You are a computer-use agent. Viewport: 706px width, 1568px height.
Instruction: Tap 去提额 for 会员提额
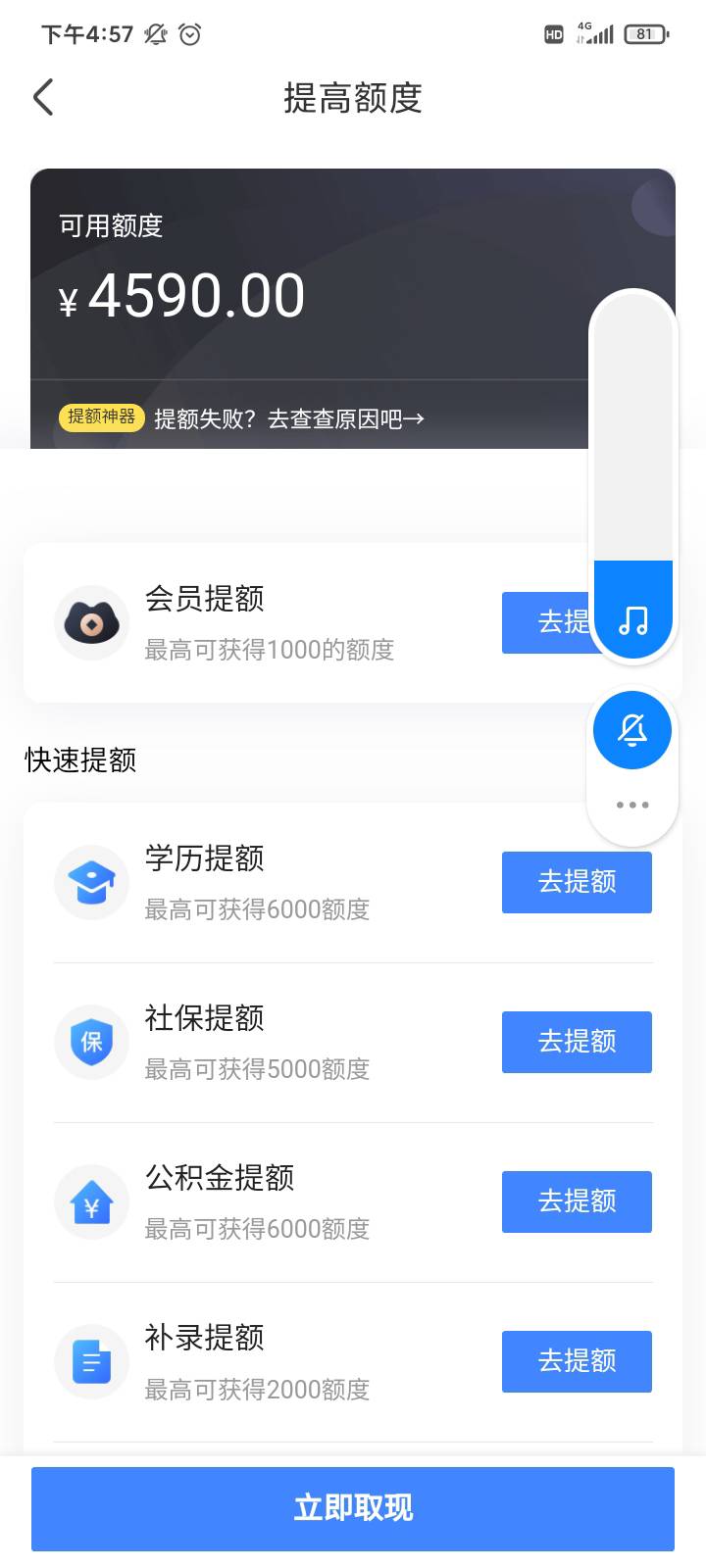545,622
